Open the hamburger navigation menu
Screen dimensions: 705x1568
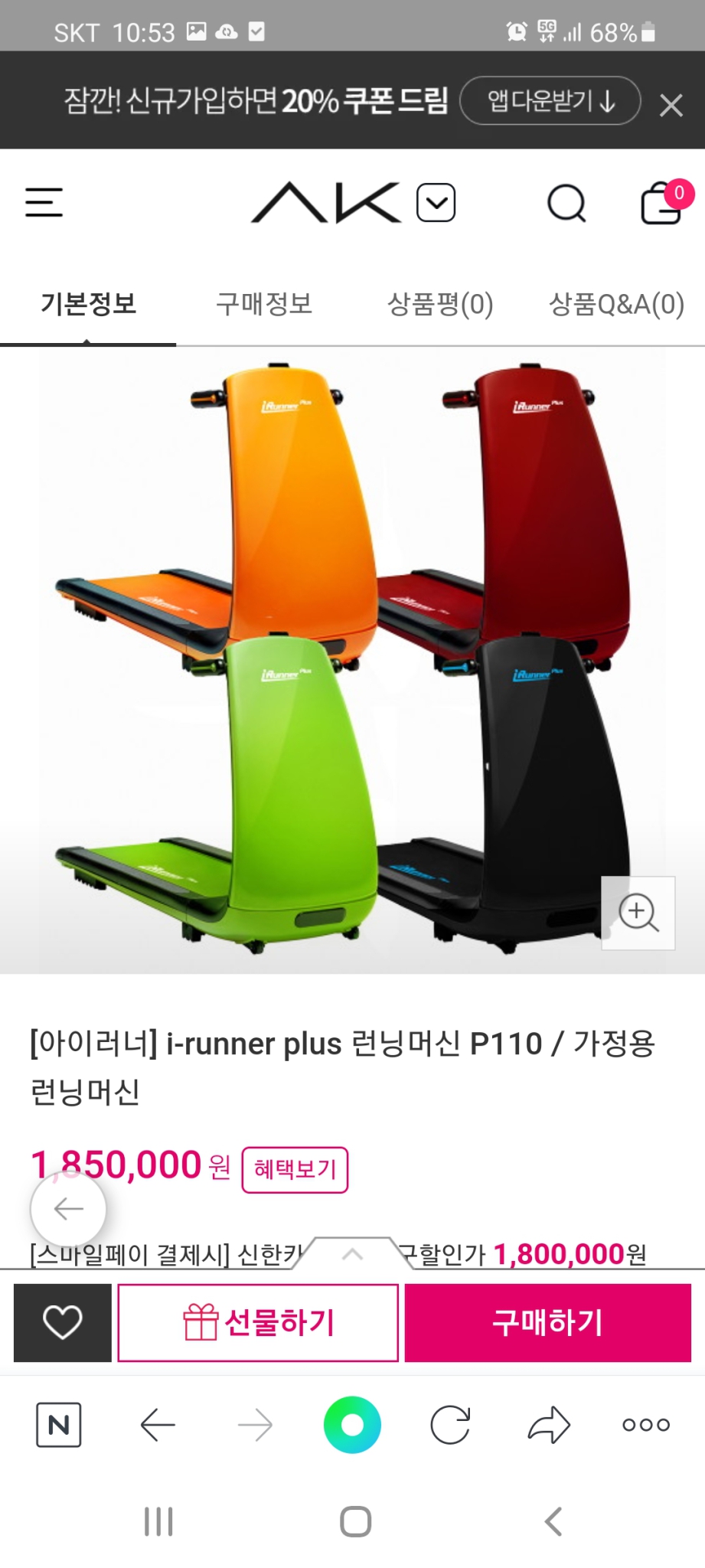coord(44,202)
